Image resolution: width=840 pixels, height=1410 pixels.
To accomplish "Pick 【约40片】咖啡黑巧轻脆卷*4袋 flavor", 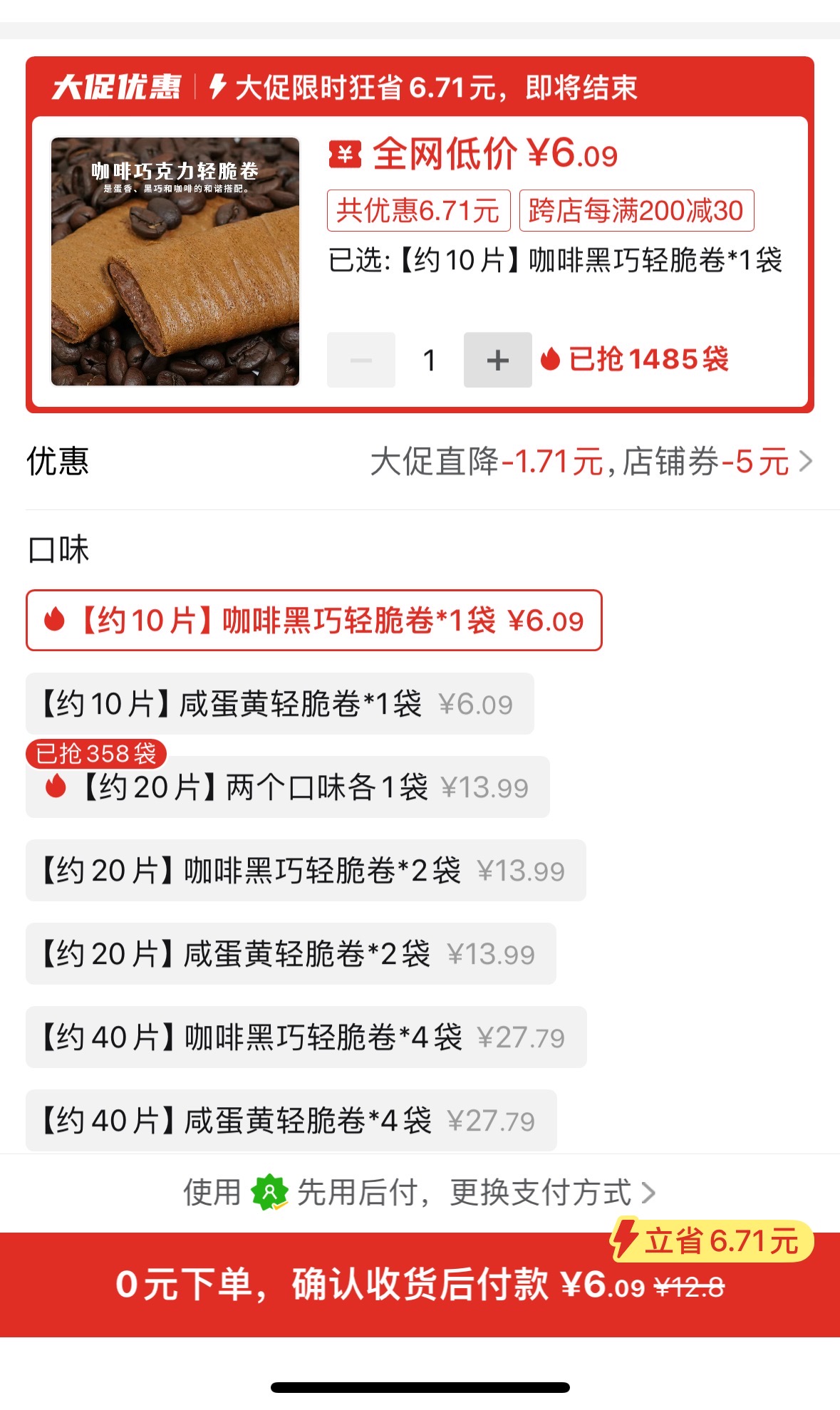I will (306, 1037).
